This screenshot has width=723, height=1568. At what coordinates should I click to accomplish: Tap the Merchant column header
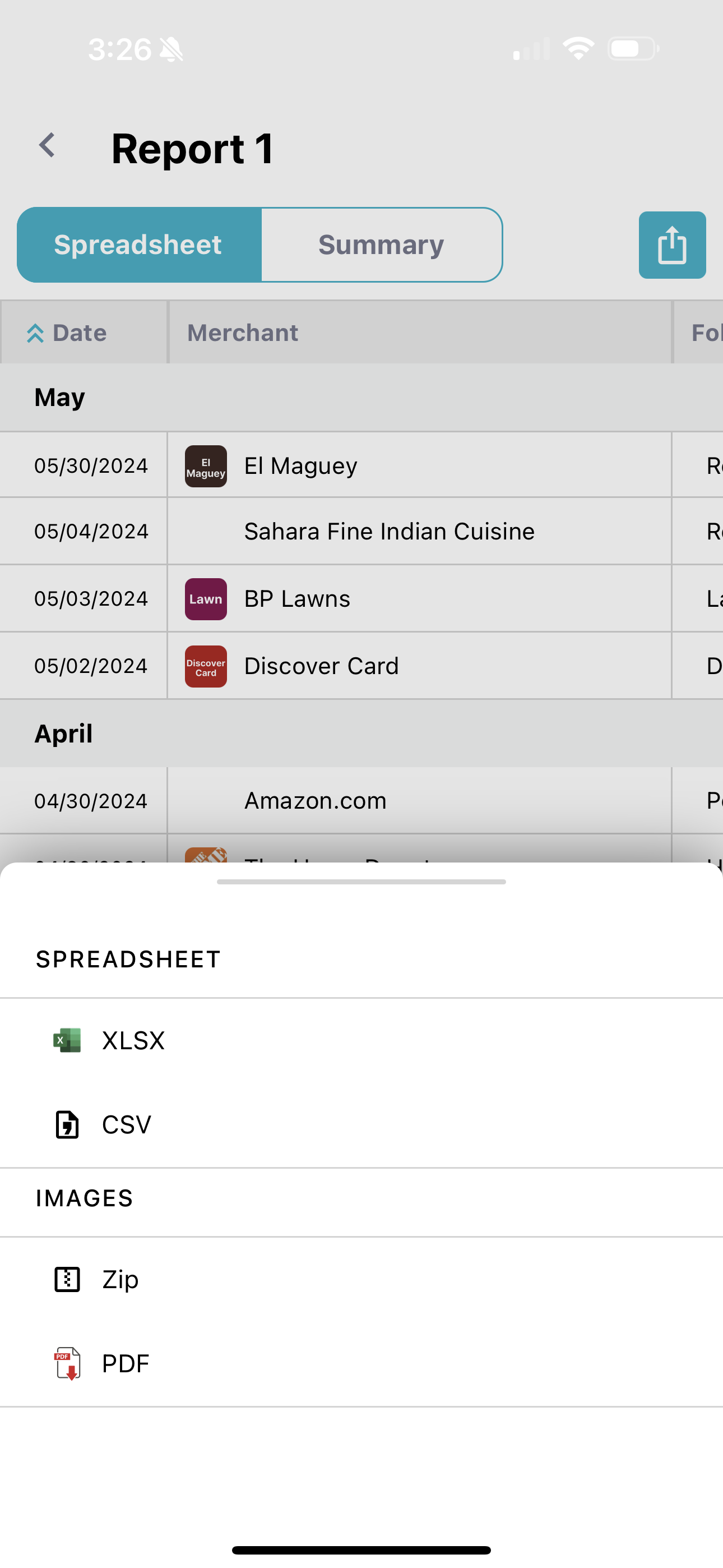pyautogui.click(x=243, y=333)
